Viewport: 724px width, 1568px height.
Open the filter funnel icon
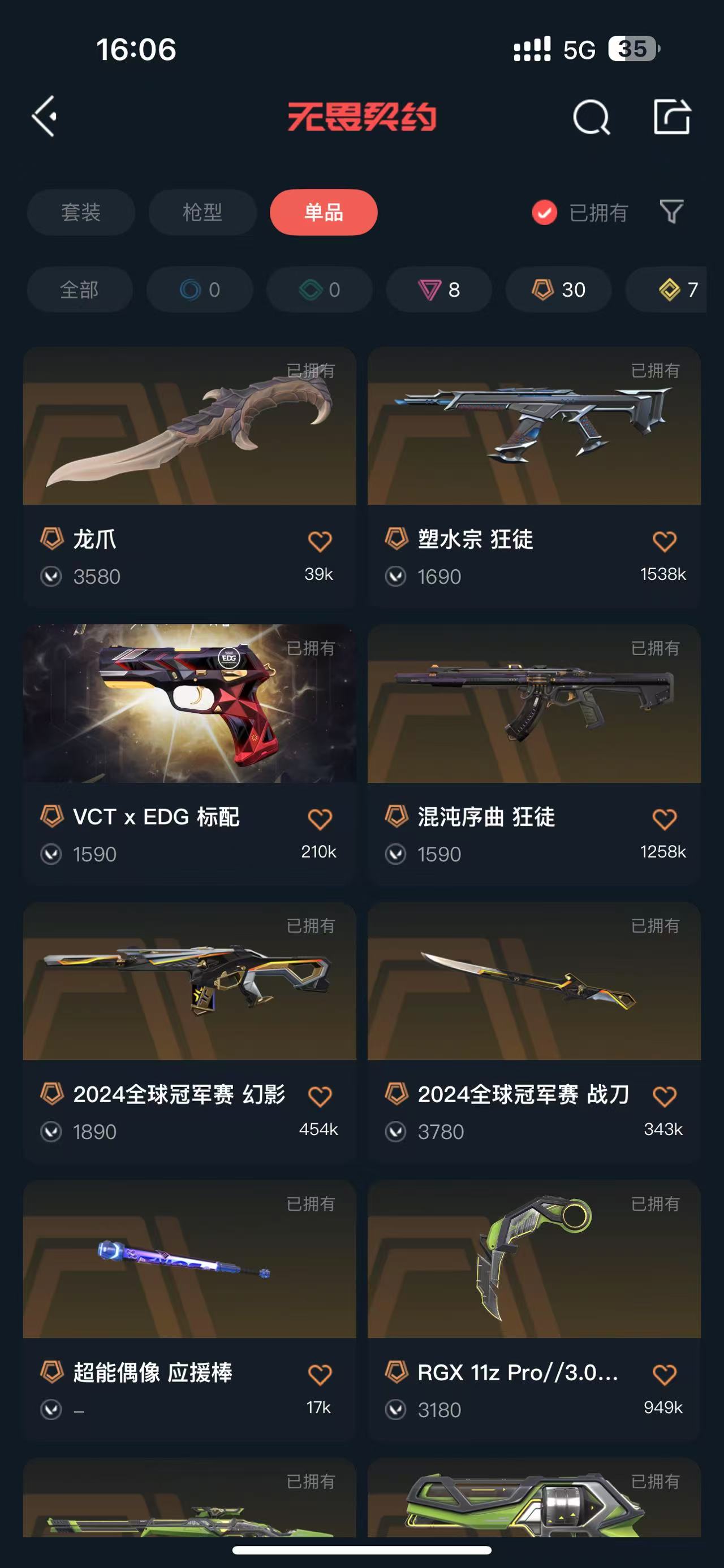click(x=671, y=212)
